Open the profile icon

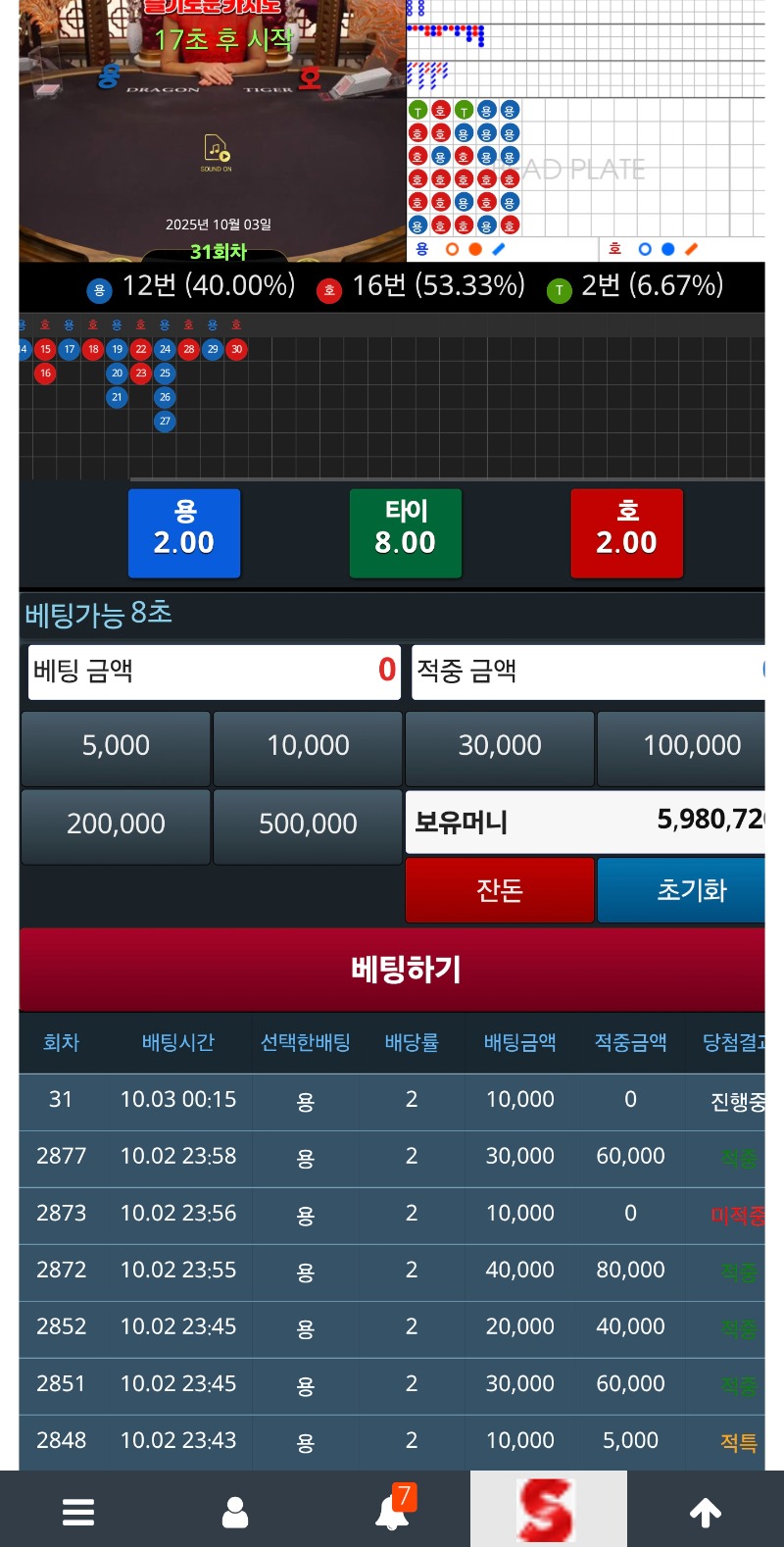(x=235, y=1512)
